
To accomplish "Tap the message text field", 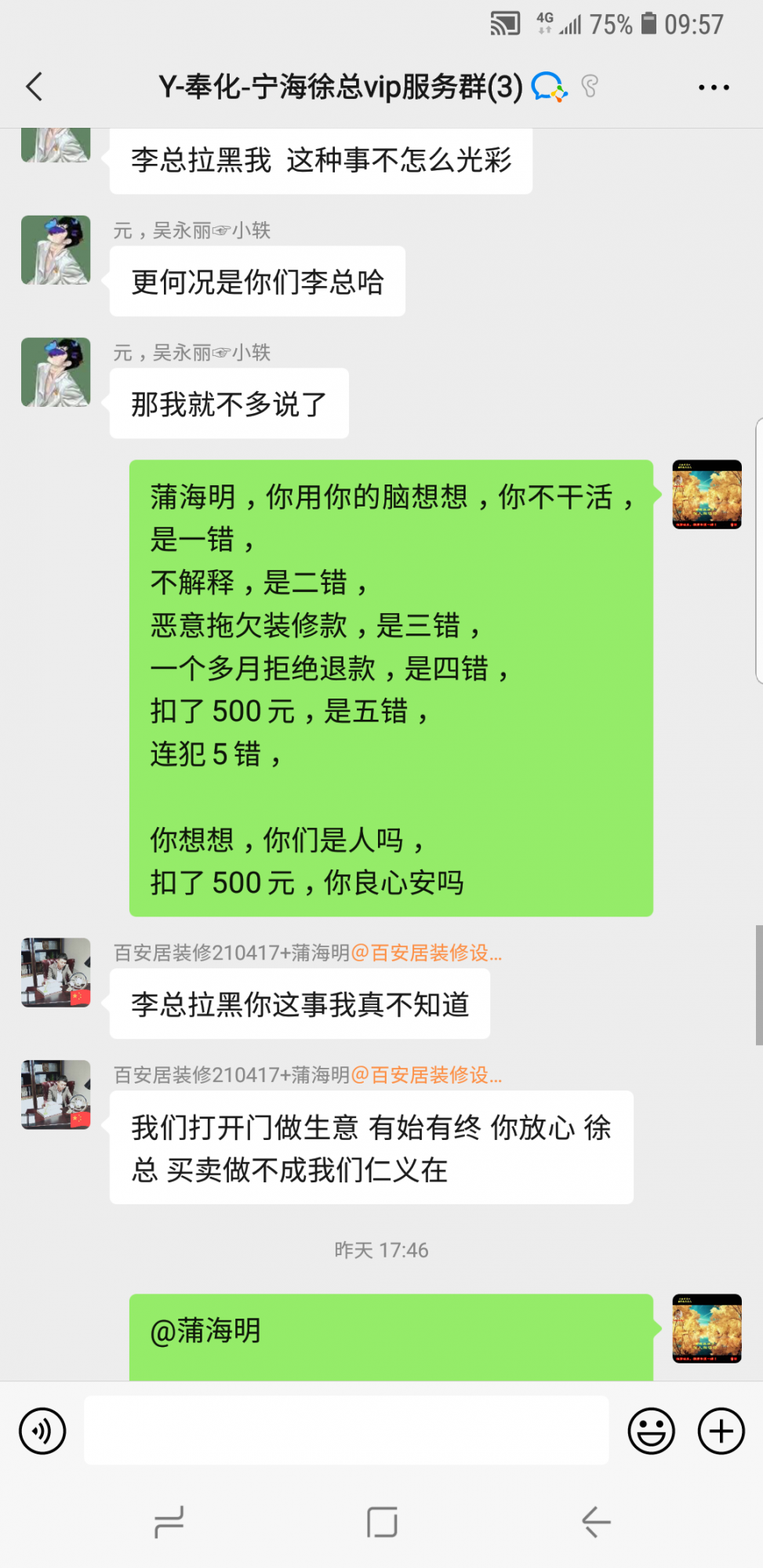I will coord(346,1430).
